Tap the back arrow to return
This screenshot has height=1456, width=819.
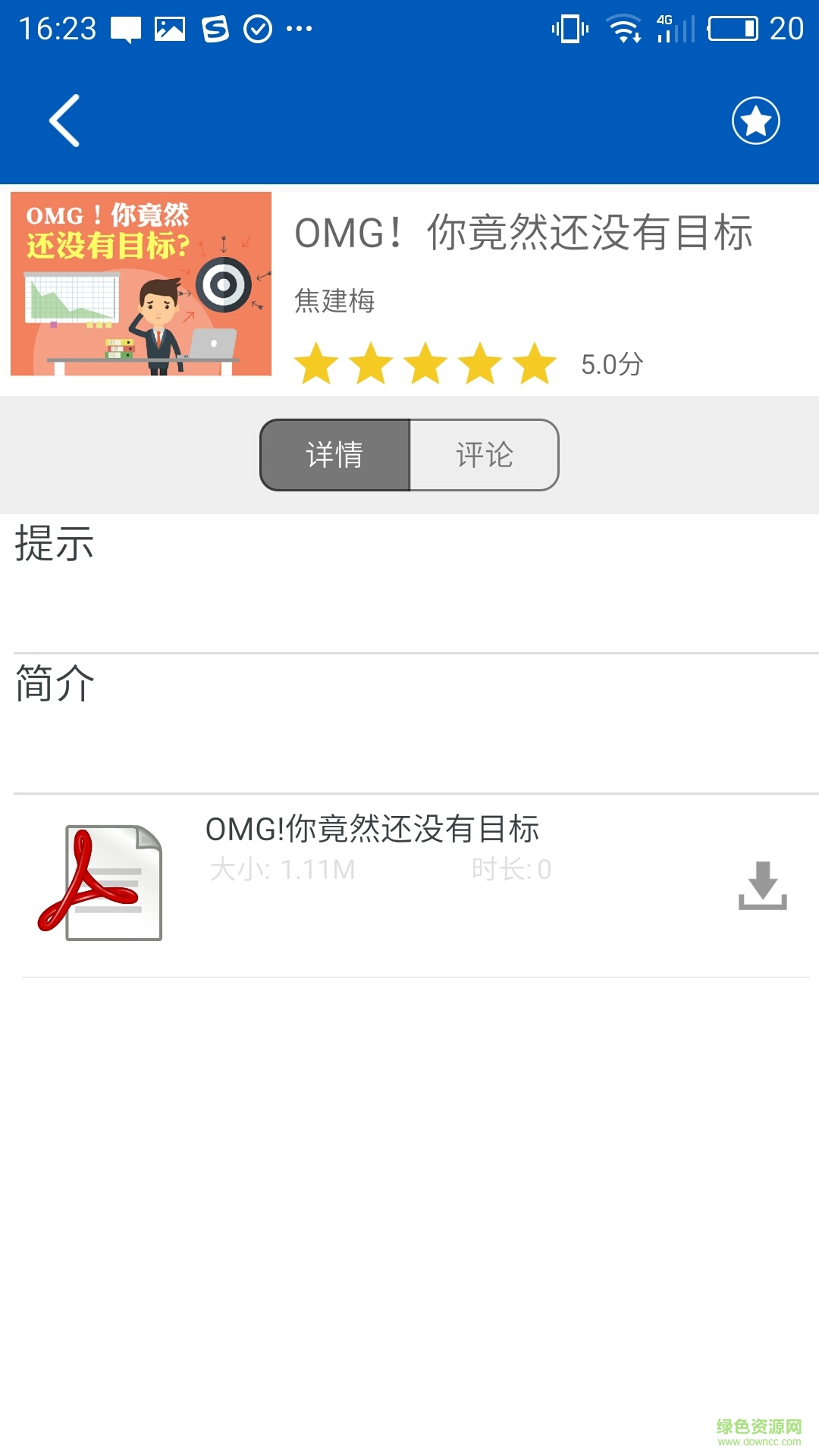point(64,120)
